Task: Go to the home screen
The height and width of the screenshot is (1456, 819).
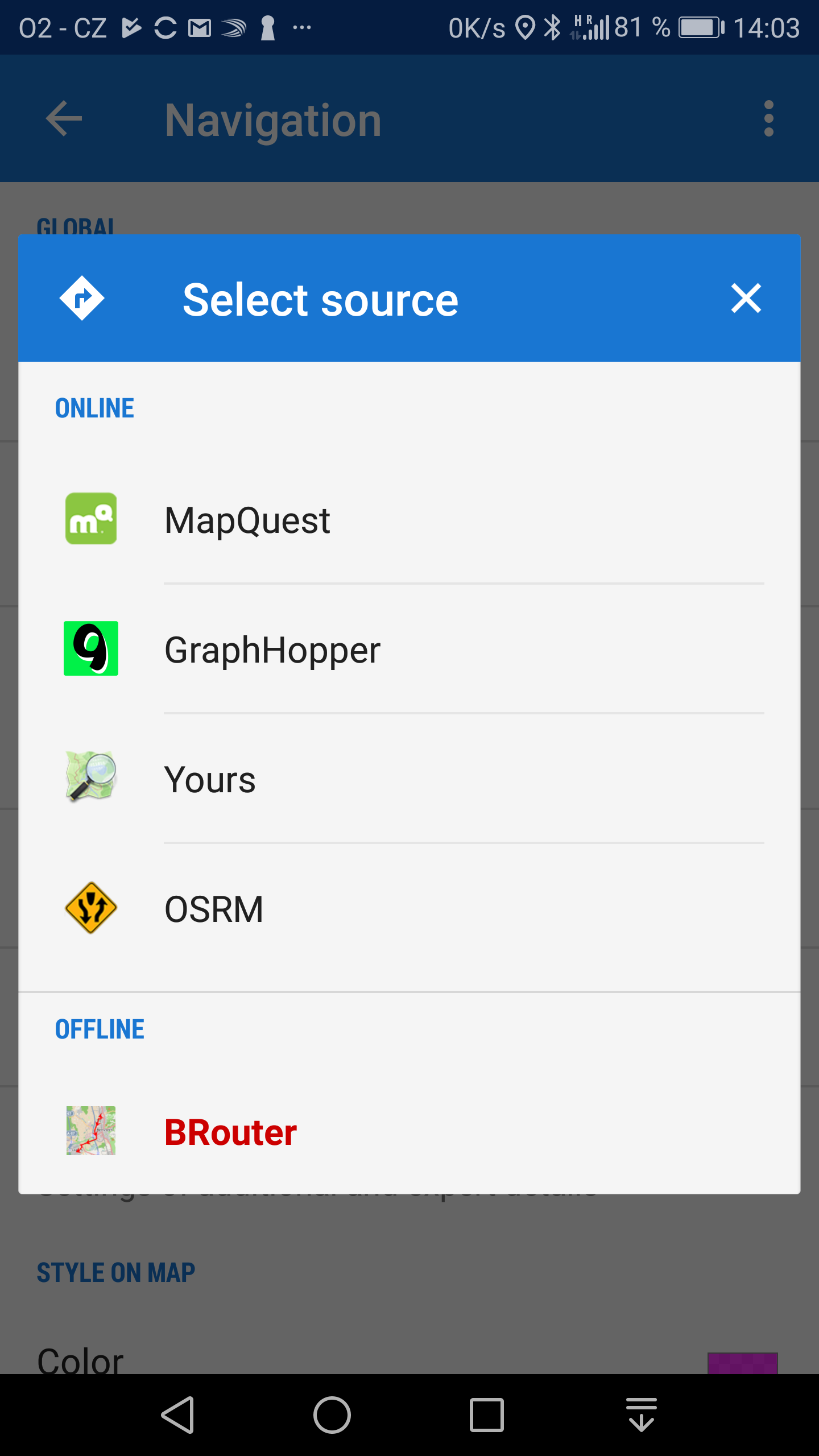Action: point(332,1414)
